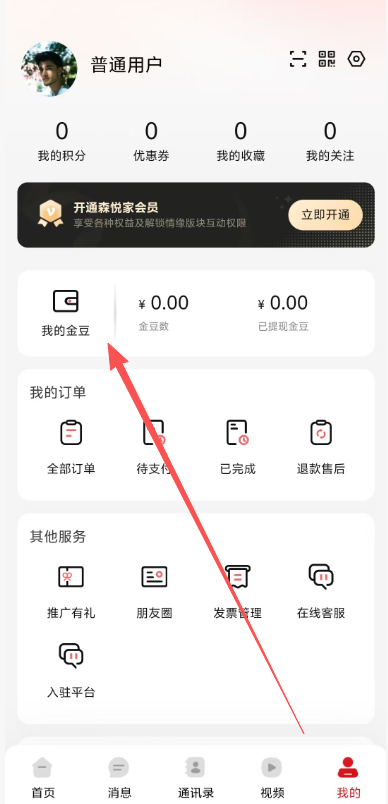Open the scan icon
The width and height of the screenshot is (388, 804).
tap(297, 59)
